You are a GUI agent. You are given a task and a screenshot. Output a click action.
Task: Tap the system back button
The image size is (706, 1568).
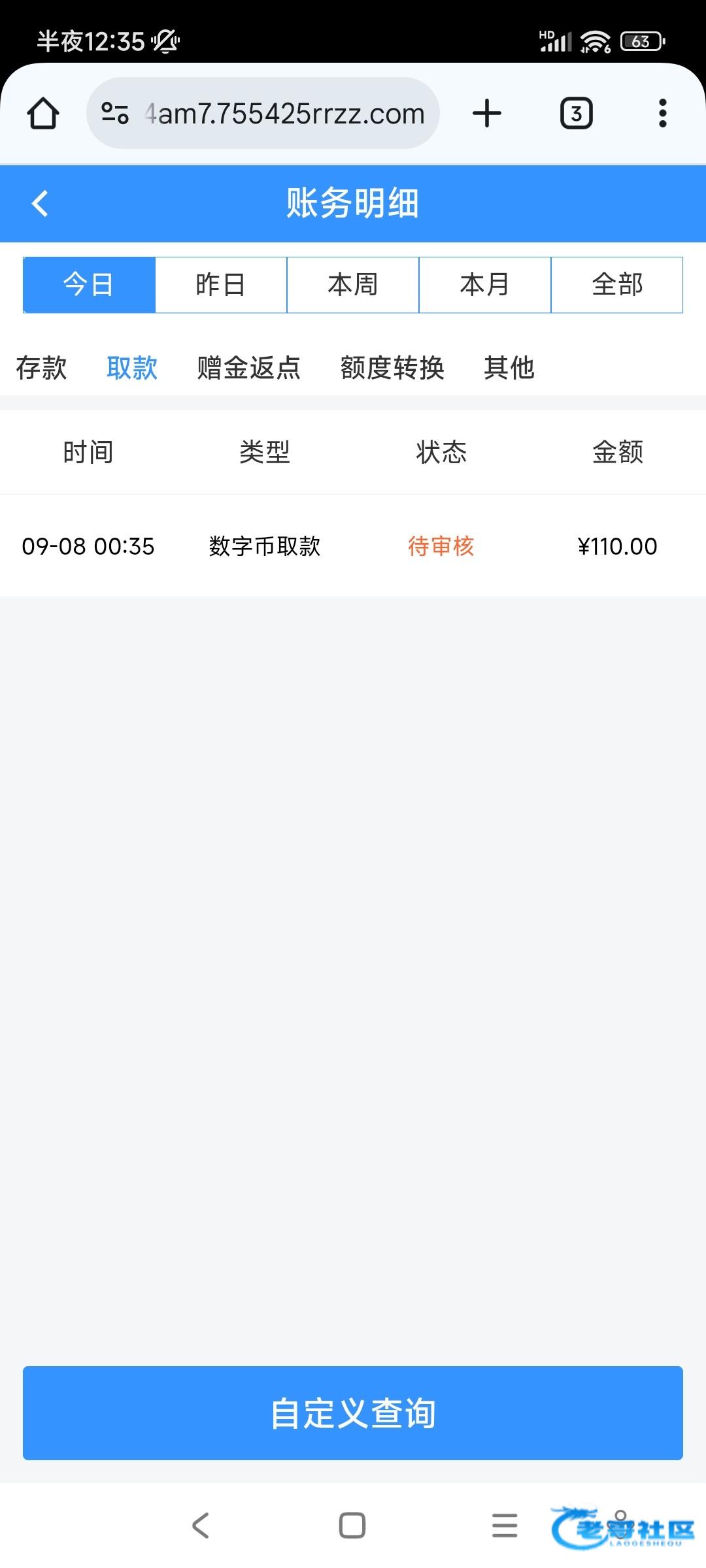point(201,1526)
